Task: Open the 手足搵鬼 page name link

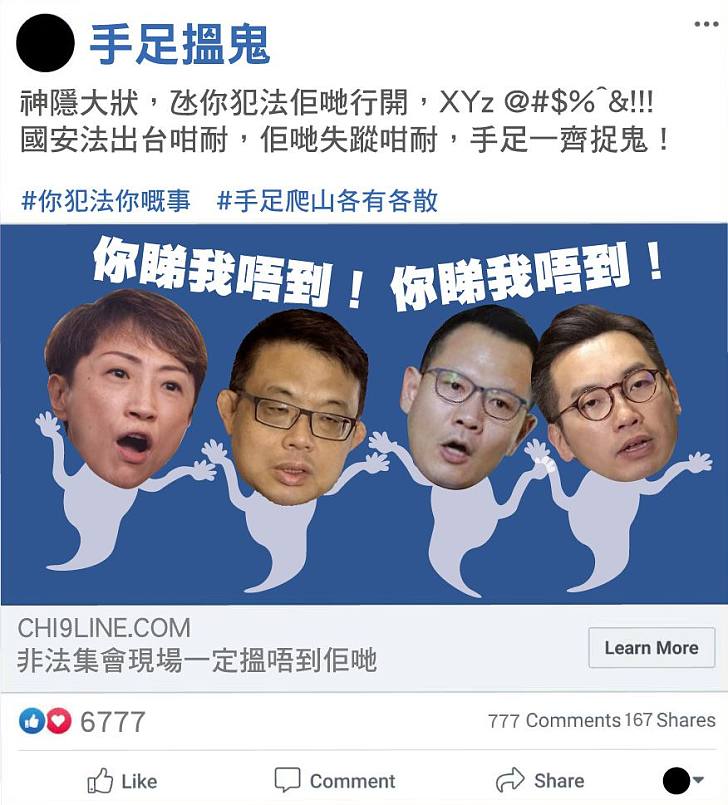Action: (180, 43)
